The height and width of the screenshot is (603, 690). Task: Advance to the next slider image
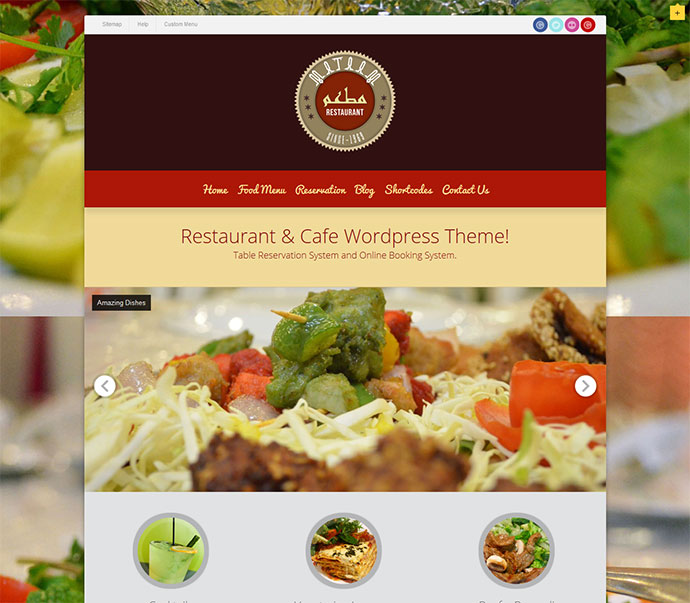585,386
